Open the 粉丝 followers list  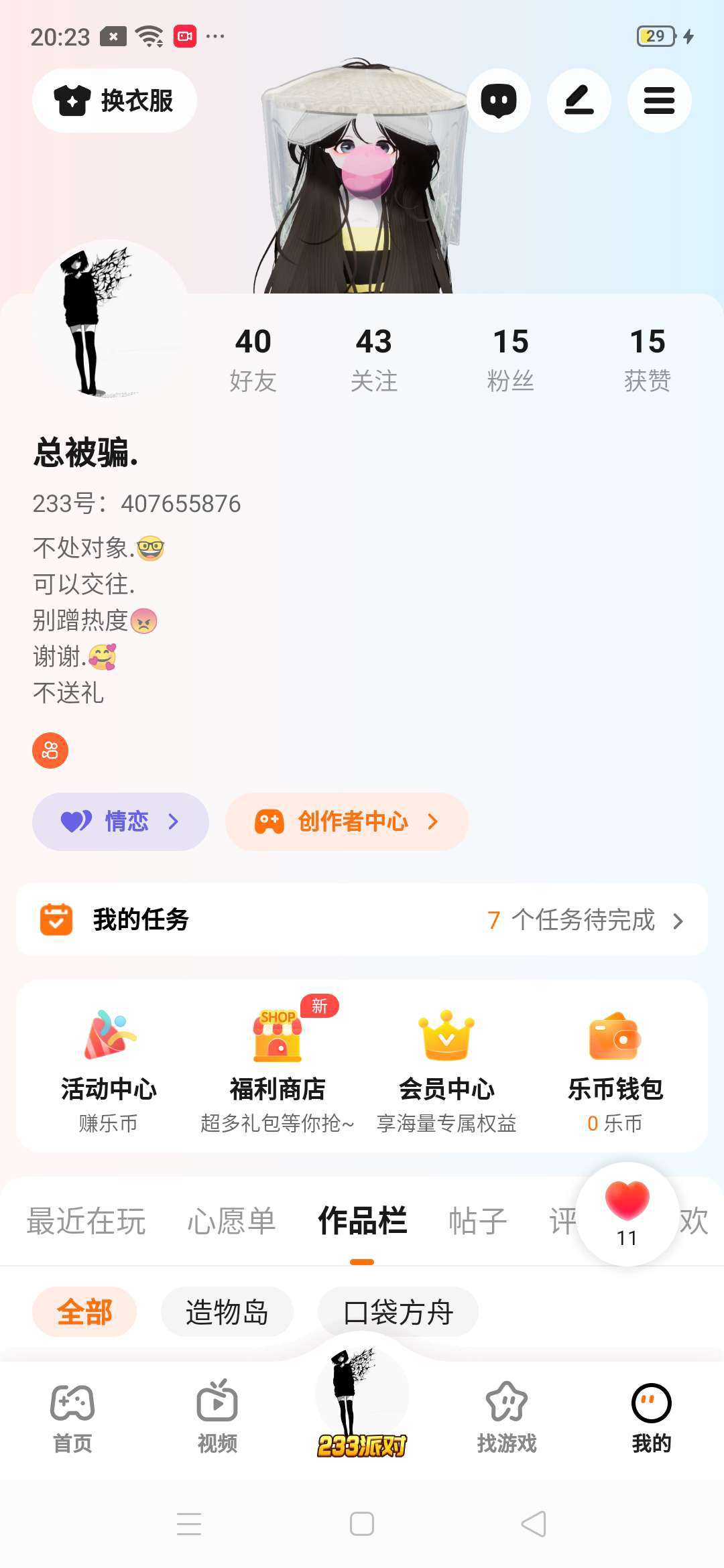coord(510,359)
